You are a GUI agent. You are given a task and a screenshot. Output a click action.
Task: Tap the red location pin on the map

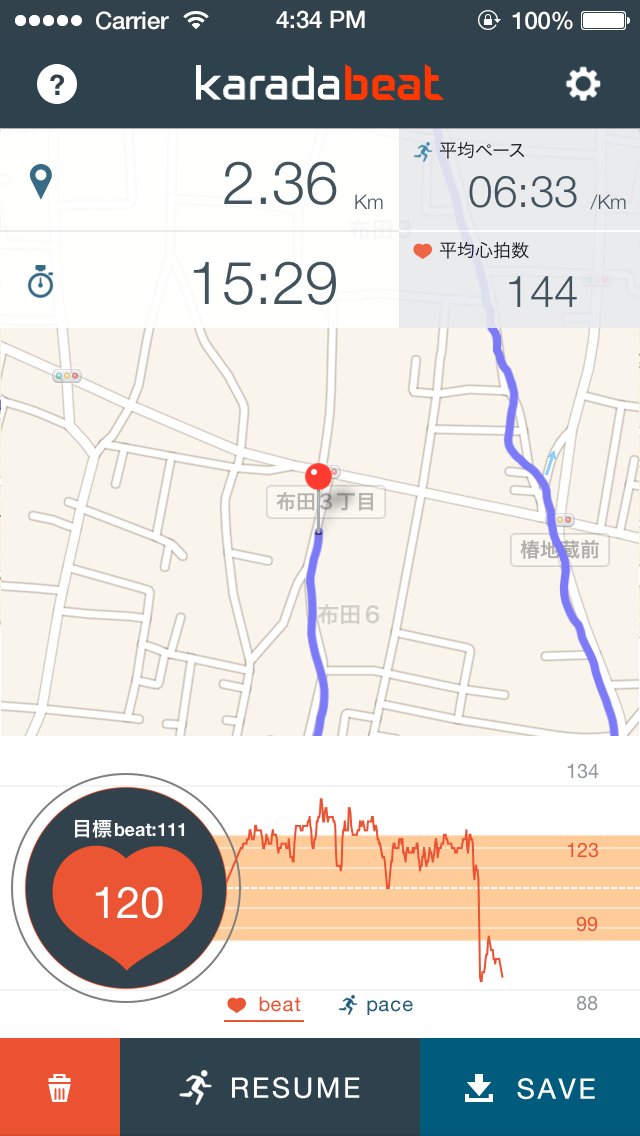click(x=319, y=479)
